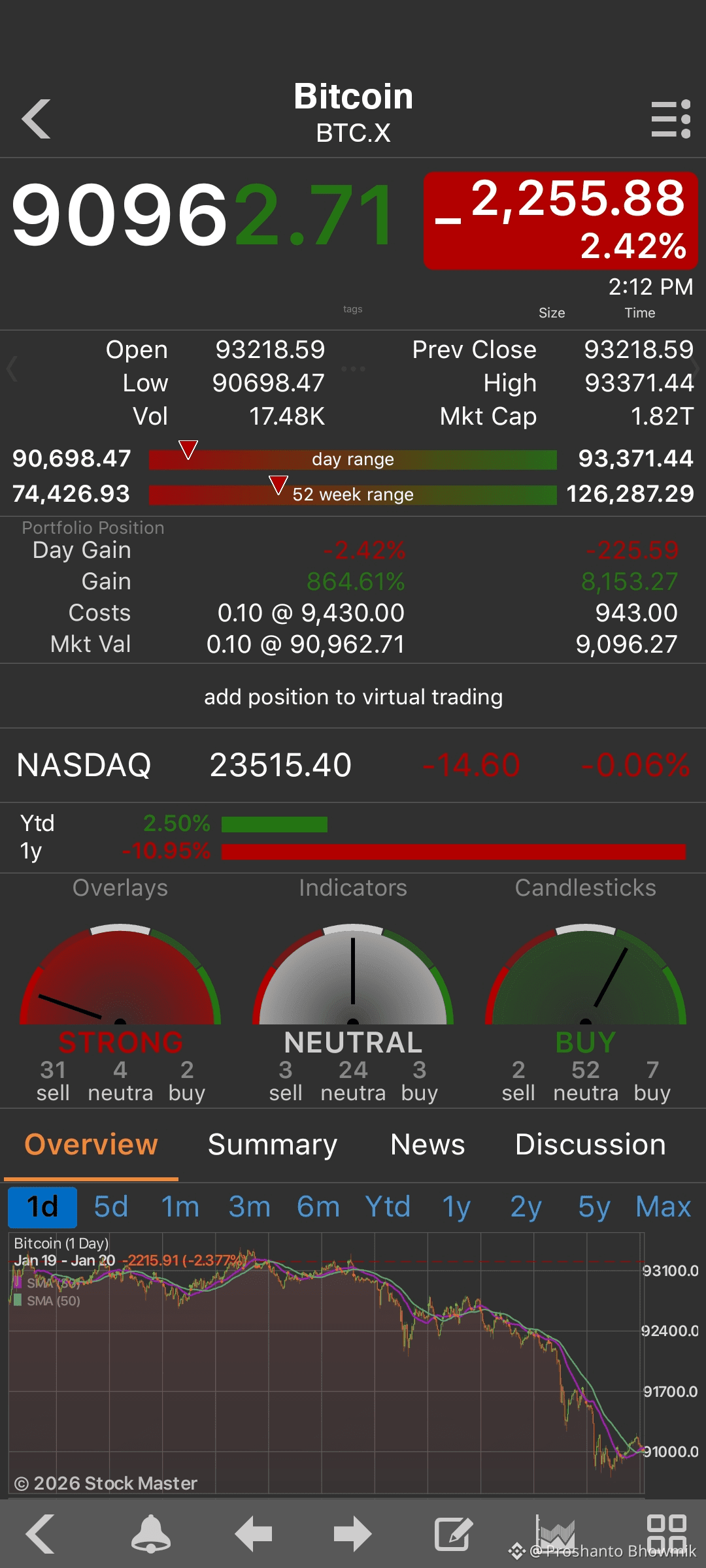Change chart to 6m range
Viewport: 706px width, 1568px height.
coord(318,1207)
